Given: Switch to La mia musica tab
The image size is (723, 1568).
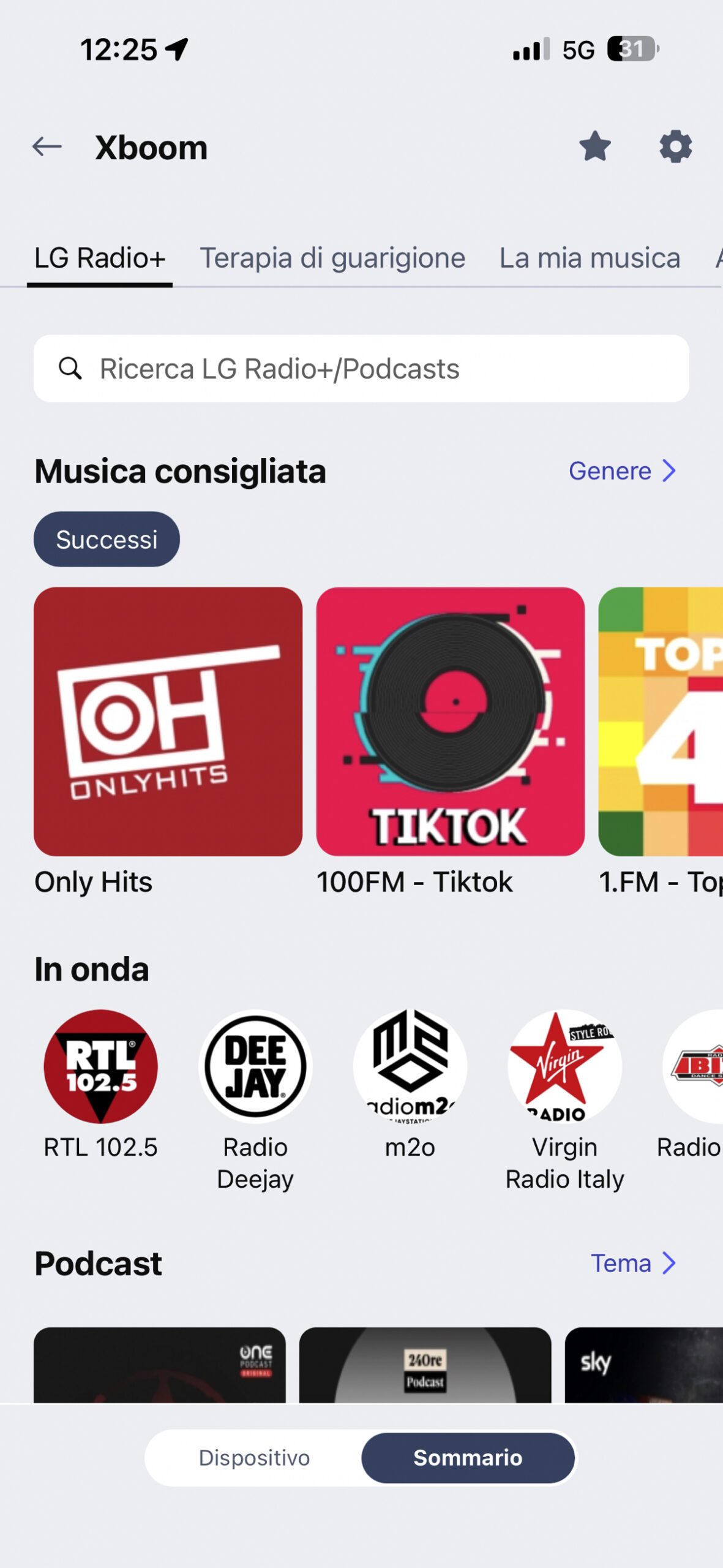Looking at the screenshot, I should (x=590, y=258).
